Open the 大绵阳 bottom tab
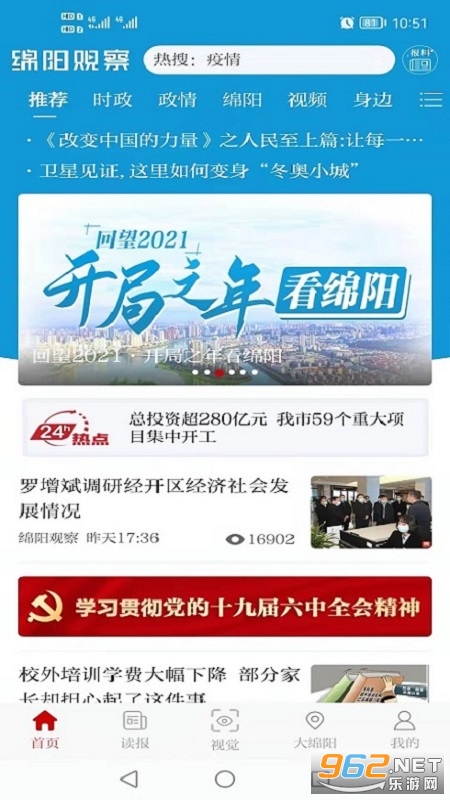This screenshot has height=800, width=450. (x=315, y=729)
